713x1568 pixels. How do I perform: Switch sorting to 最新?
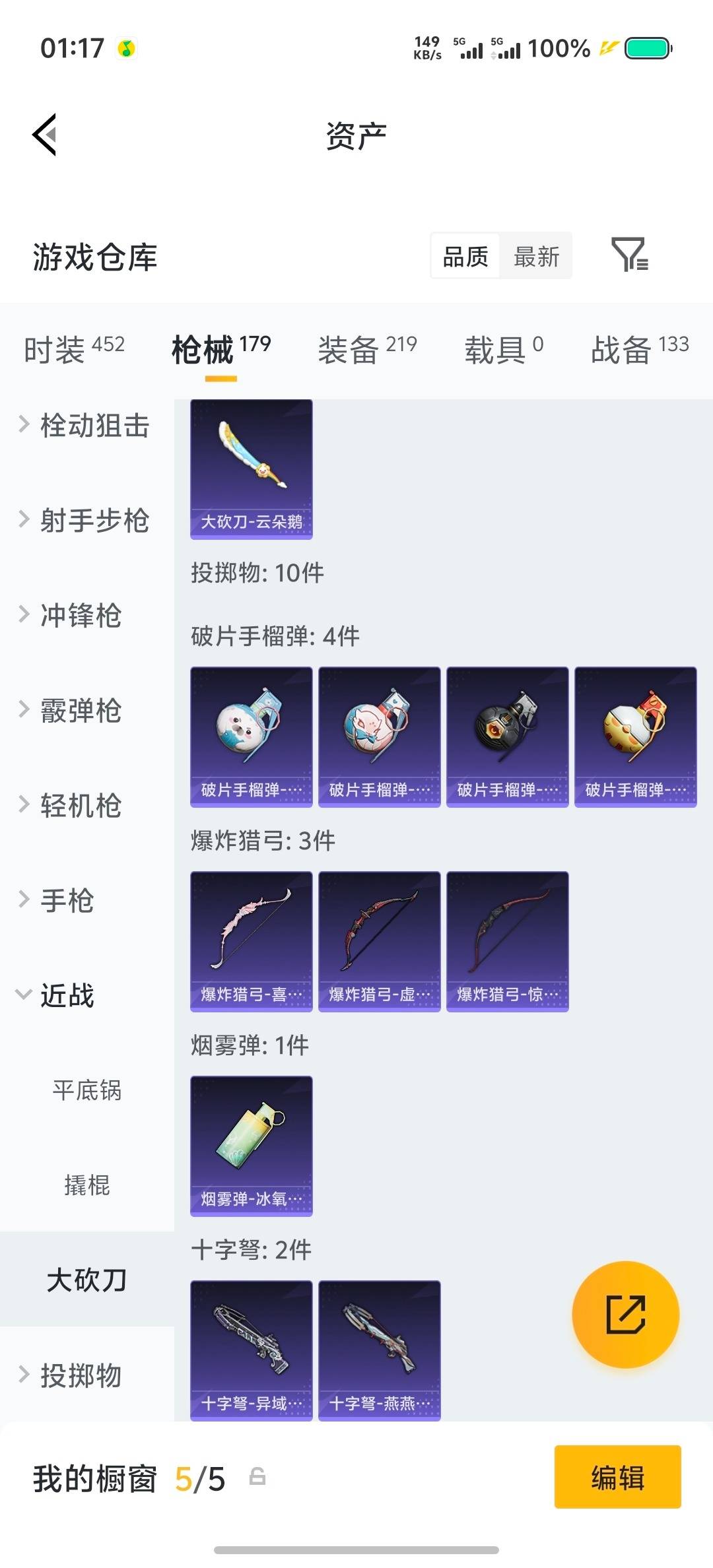(536, 256)
